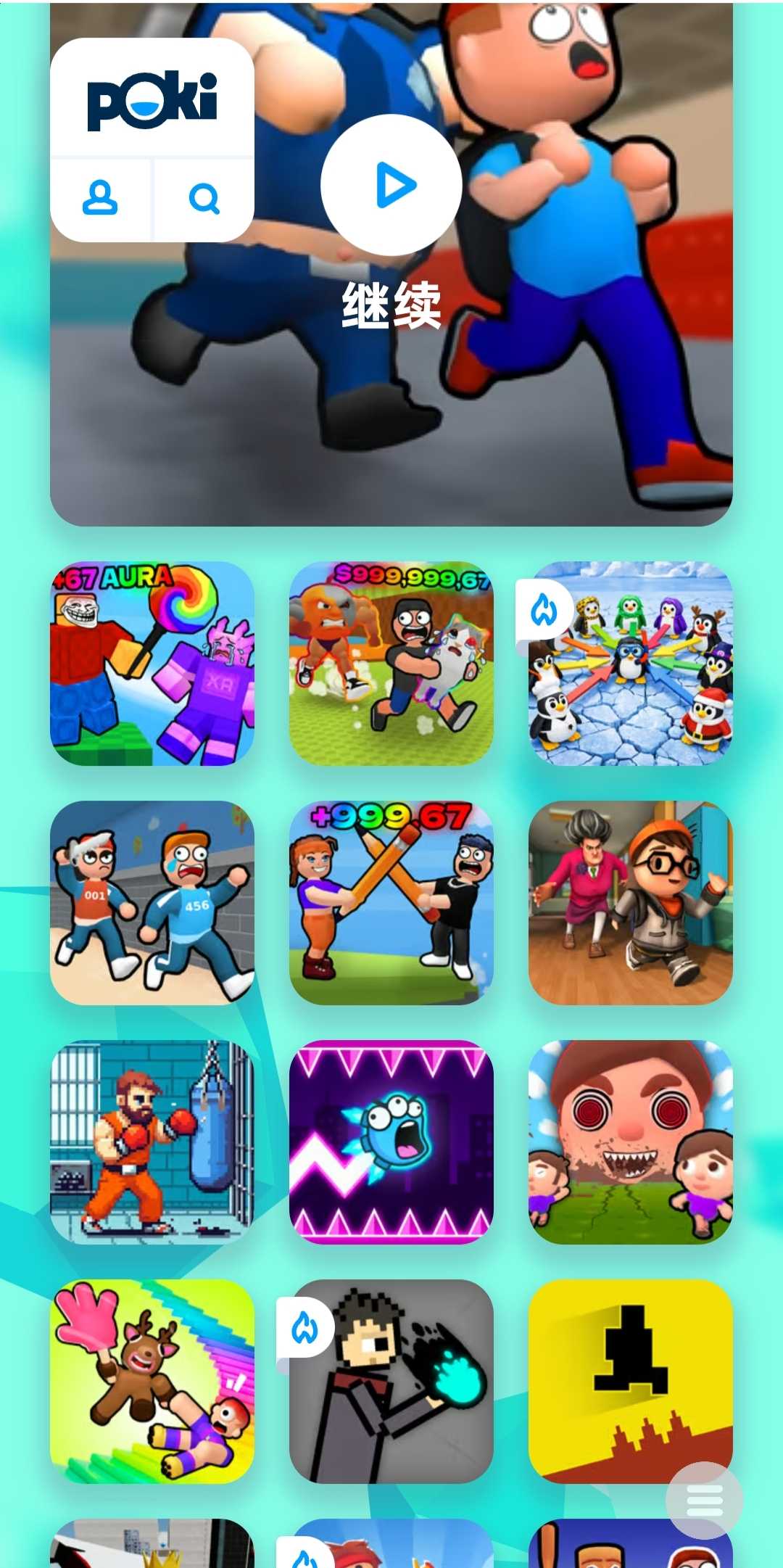Viewport: 783px width, 1568px height.
Task: Open the $999,999,67 cat chase game
Action: [391, 664]
